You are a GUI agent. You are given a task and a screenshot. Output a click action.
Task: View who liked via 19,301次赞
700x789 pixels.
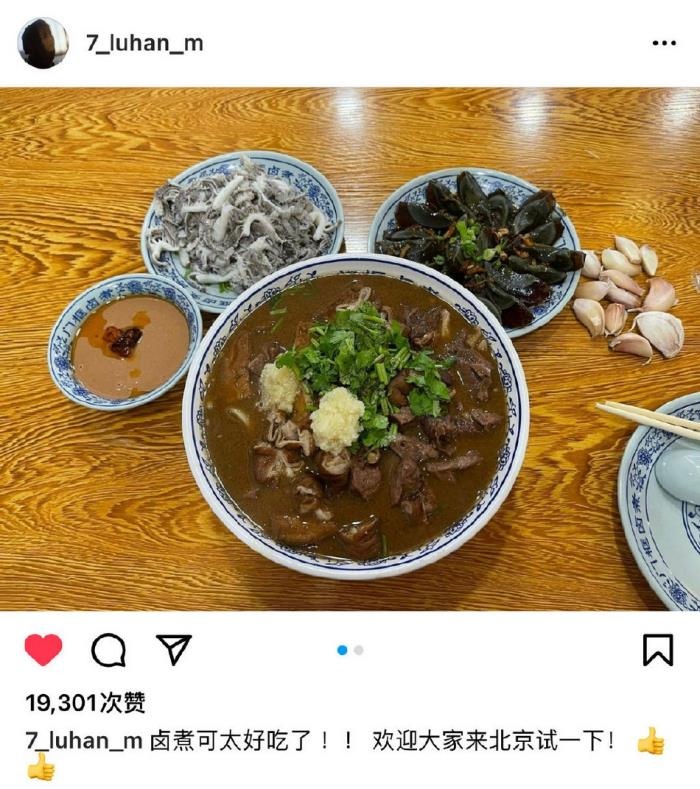pos(85,703)
